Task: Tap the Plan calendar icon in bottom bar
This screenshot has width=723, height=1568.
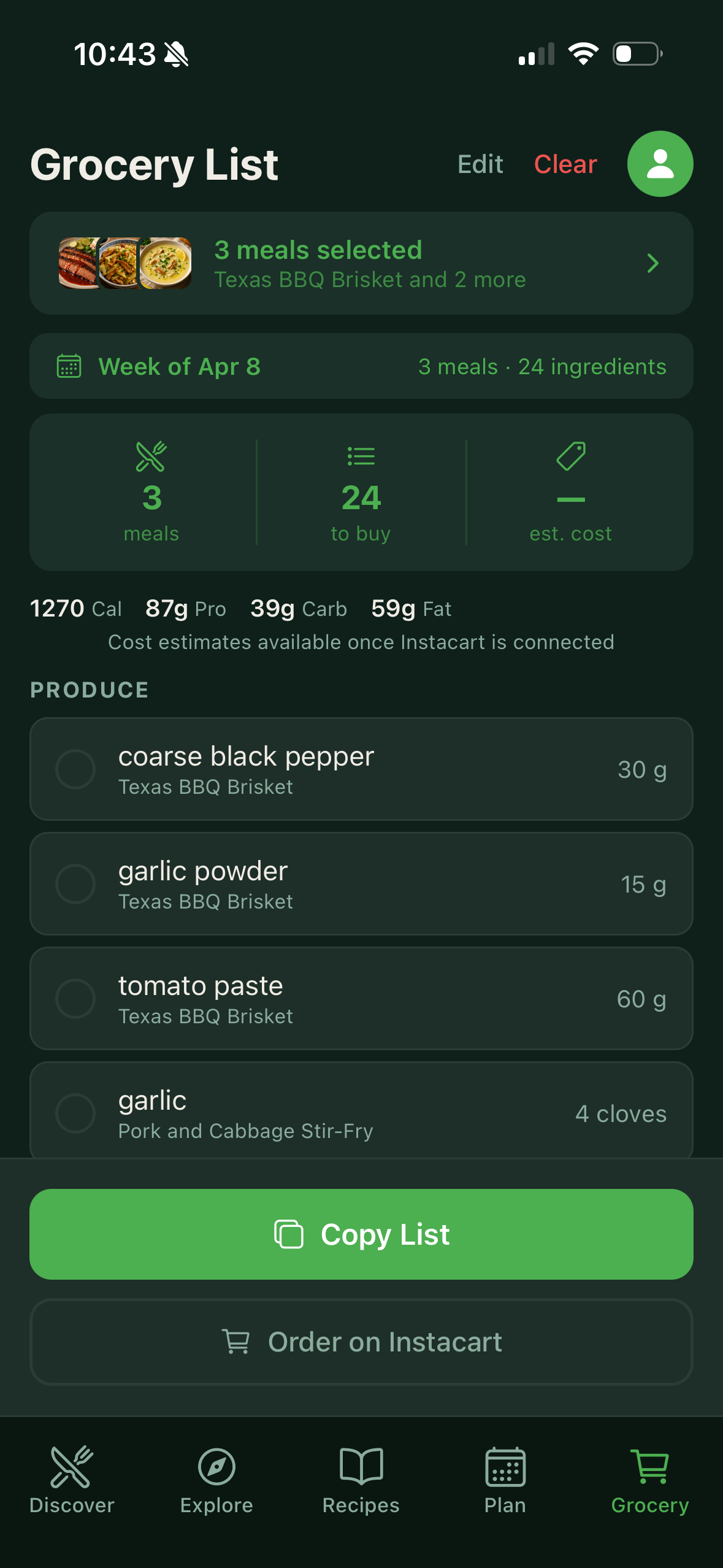Action: [x=505, y=1477]
